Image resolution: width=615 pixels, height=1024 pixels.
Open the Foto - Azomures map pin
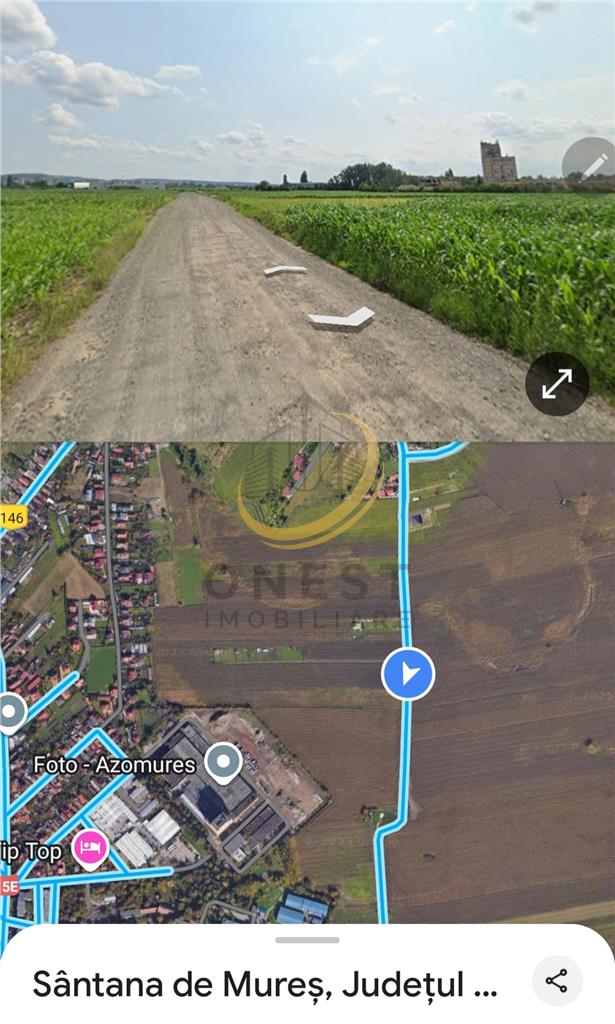pos(223,764)
